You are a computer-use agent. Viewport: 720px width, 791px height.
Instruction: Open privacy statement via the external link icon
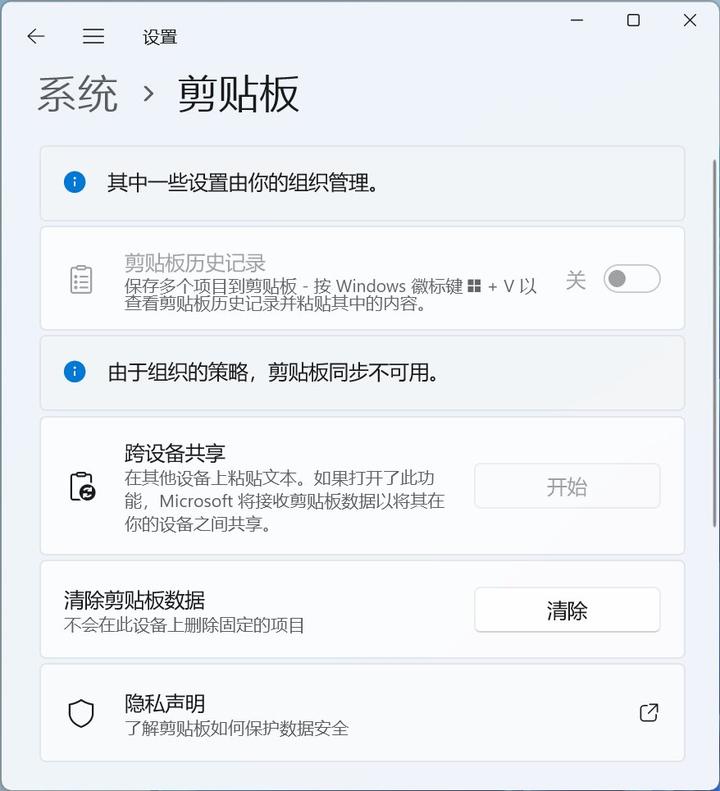pyautogui.click(x=648, y=713)
